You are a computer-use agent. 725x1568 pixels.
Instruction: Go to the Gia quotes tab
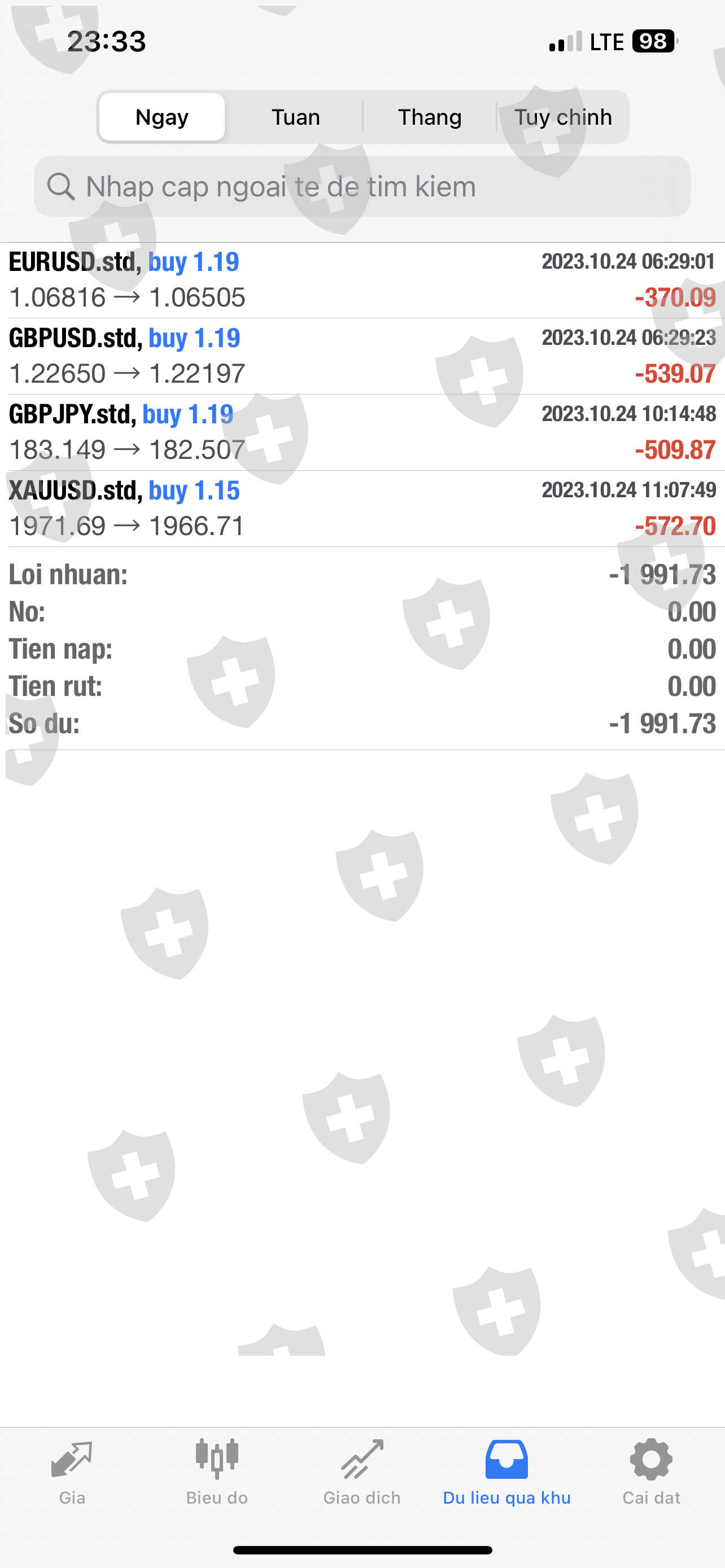[72, 1472]
